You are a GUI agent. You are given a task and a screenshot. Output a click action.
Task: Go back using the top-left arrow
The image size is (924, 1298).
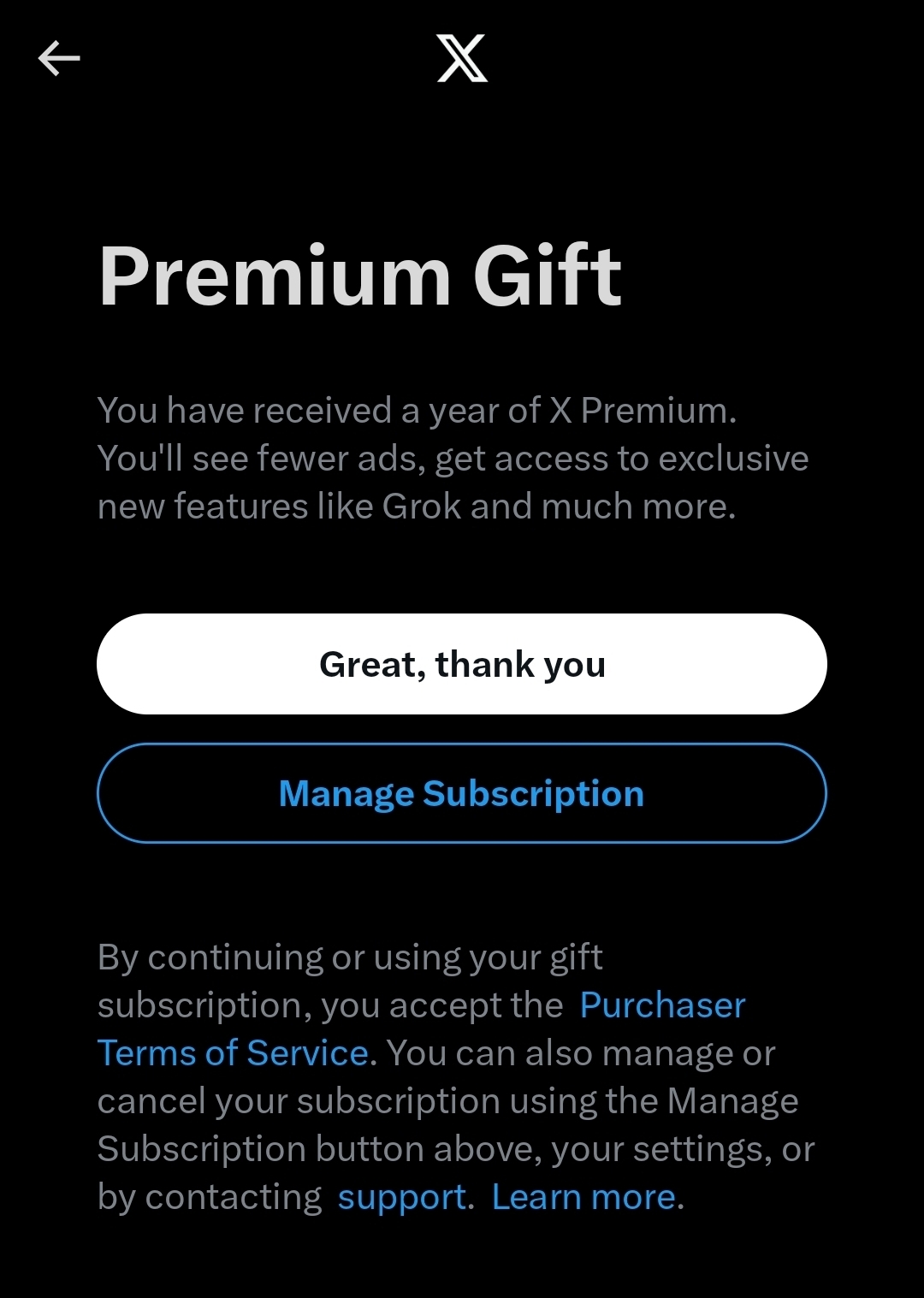click(59, 58)
